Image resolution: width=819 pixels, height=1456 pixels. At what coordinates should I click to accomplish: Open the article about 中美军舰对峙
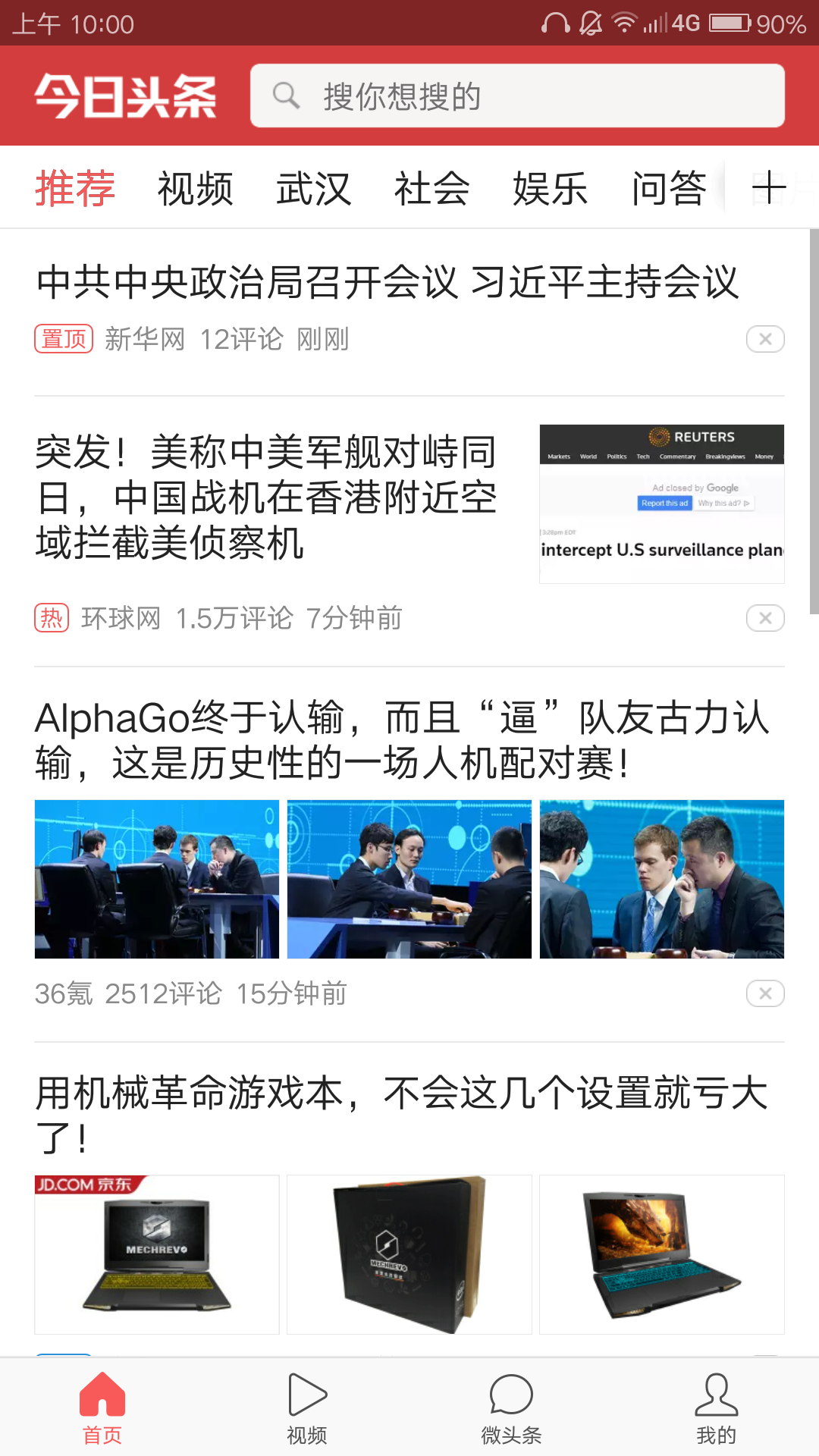(265, 497)
